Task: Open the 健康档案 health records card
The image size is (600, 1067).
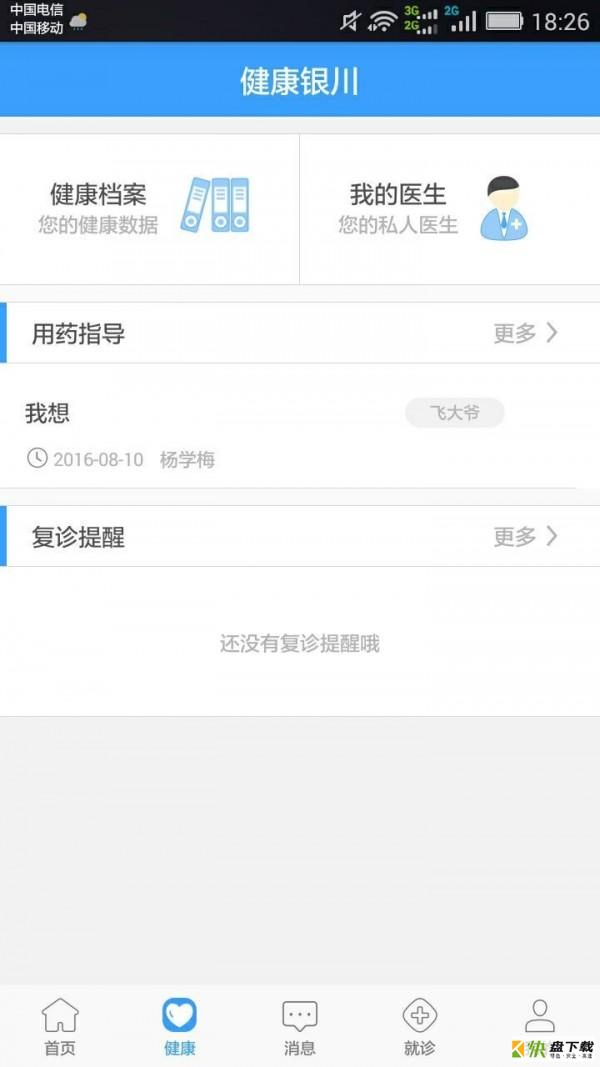Action: (150, 208)
